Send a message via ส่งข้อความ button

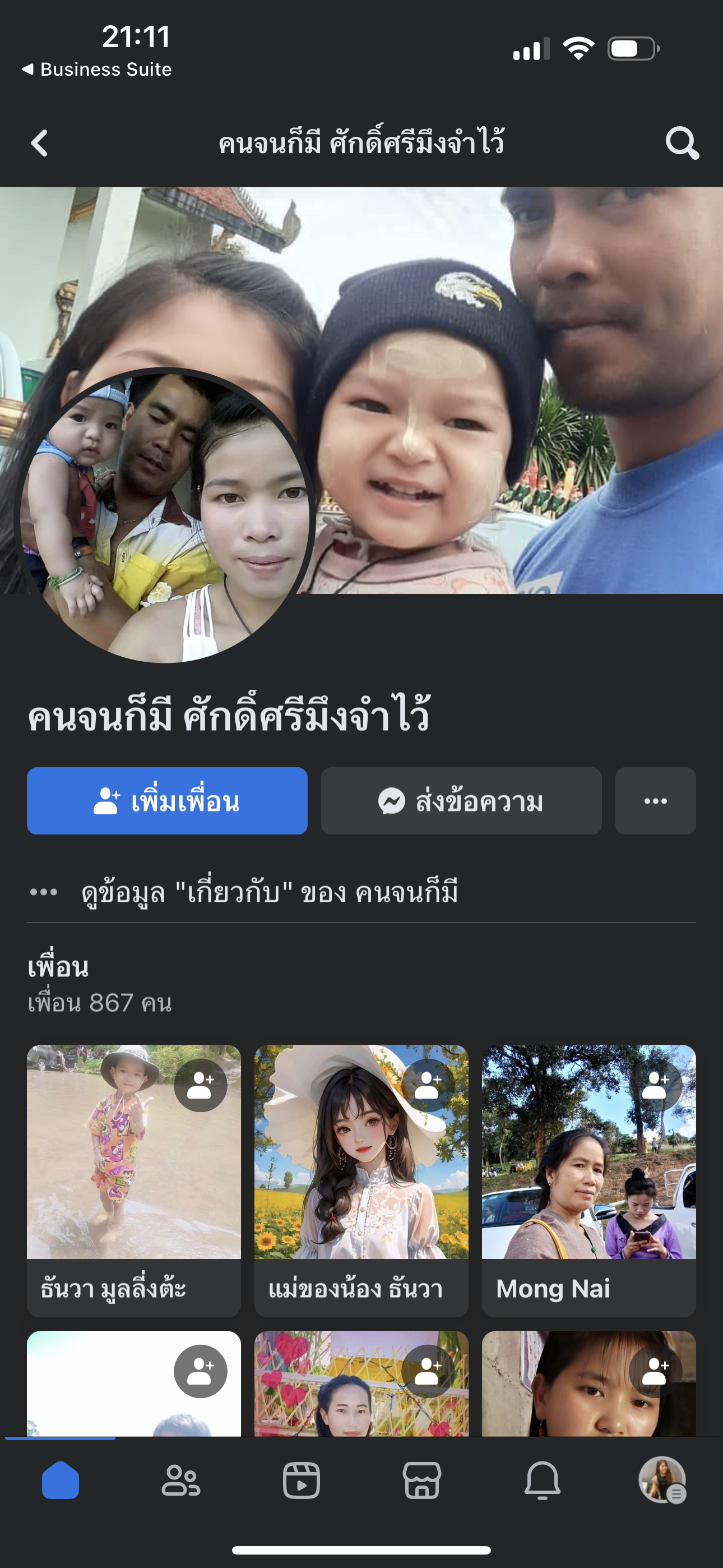(x=461, y=800)
